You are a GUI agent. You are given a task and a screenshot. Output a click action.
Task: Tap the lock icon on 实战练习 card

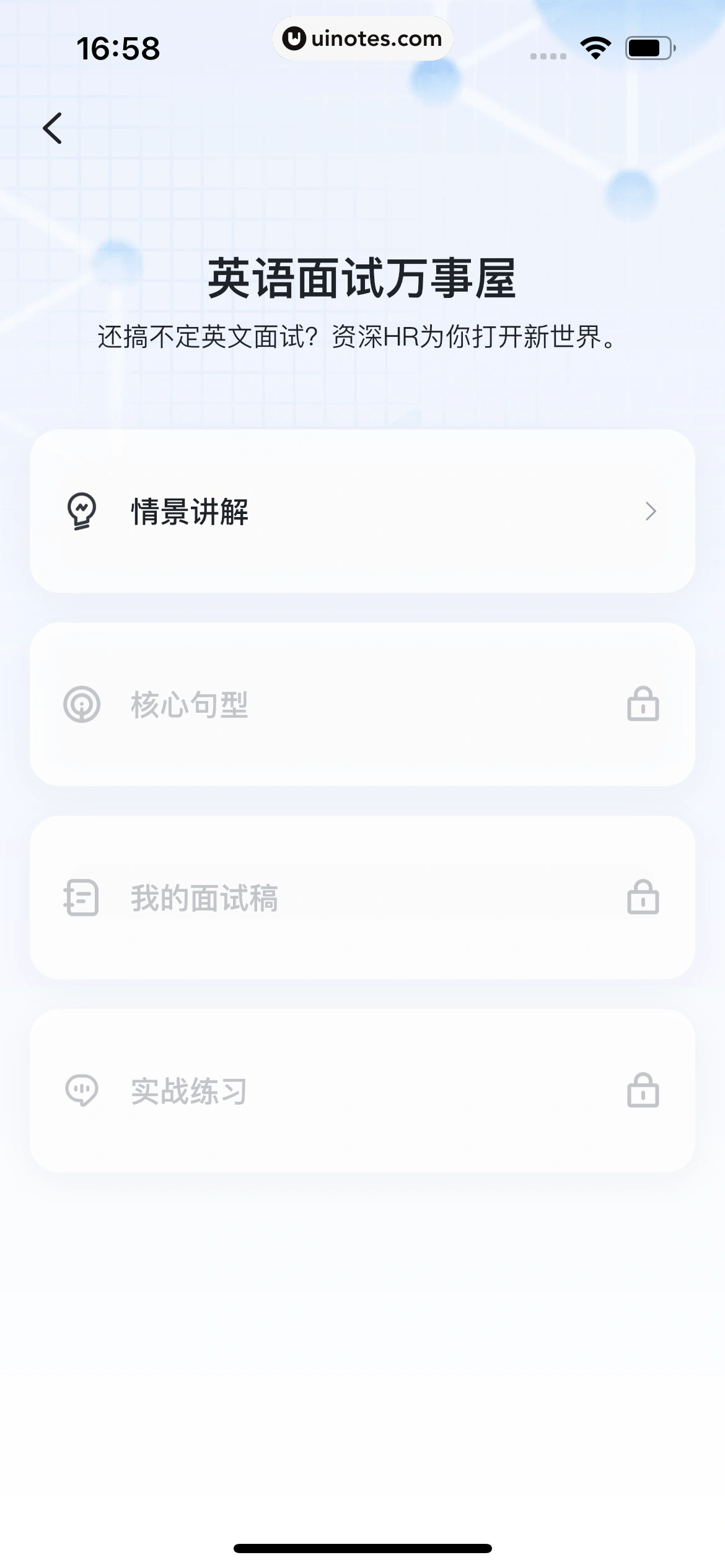point(643,1091)
